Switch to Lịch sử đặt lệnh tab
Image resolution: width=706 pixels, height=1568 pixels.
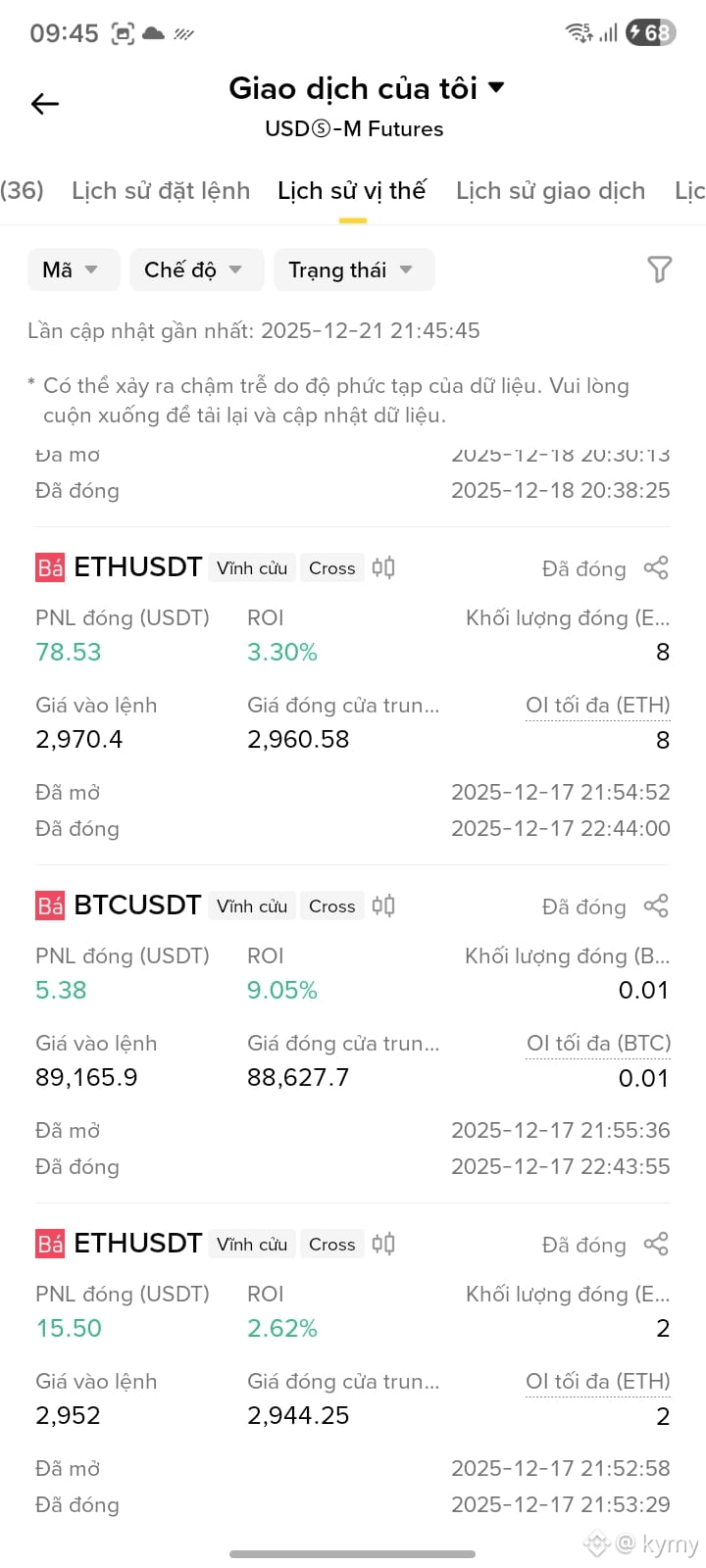[x=161, y=190]
